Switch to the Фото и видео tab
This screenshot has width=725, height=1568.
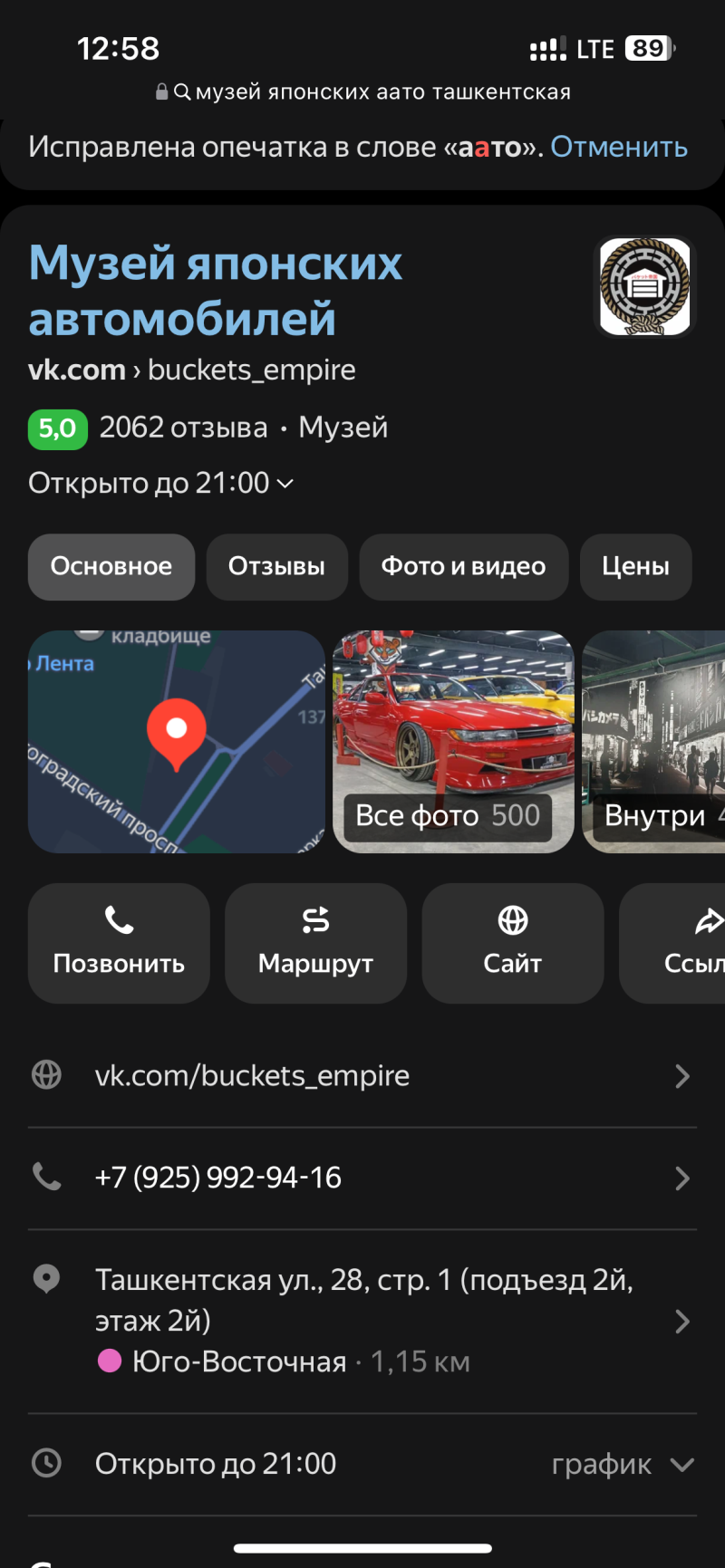click(463, 567)
